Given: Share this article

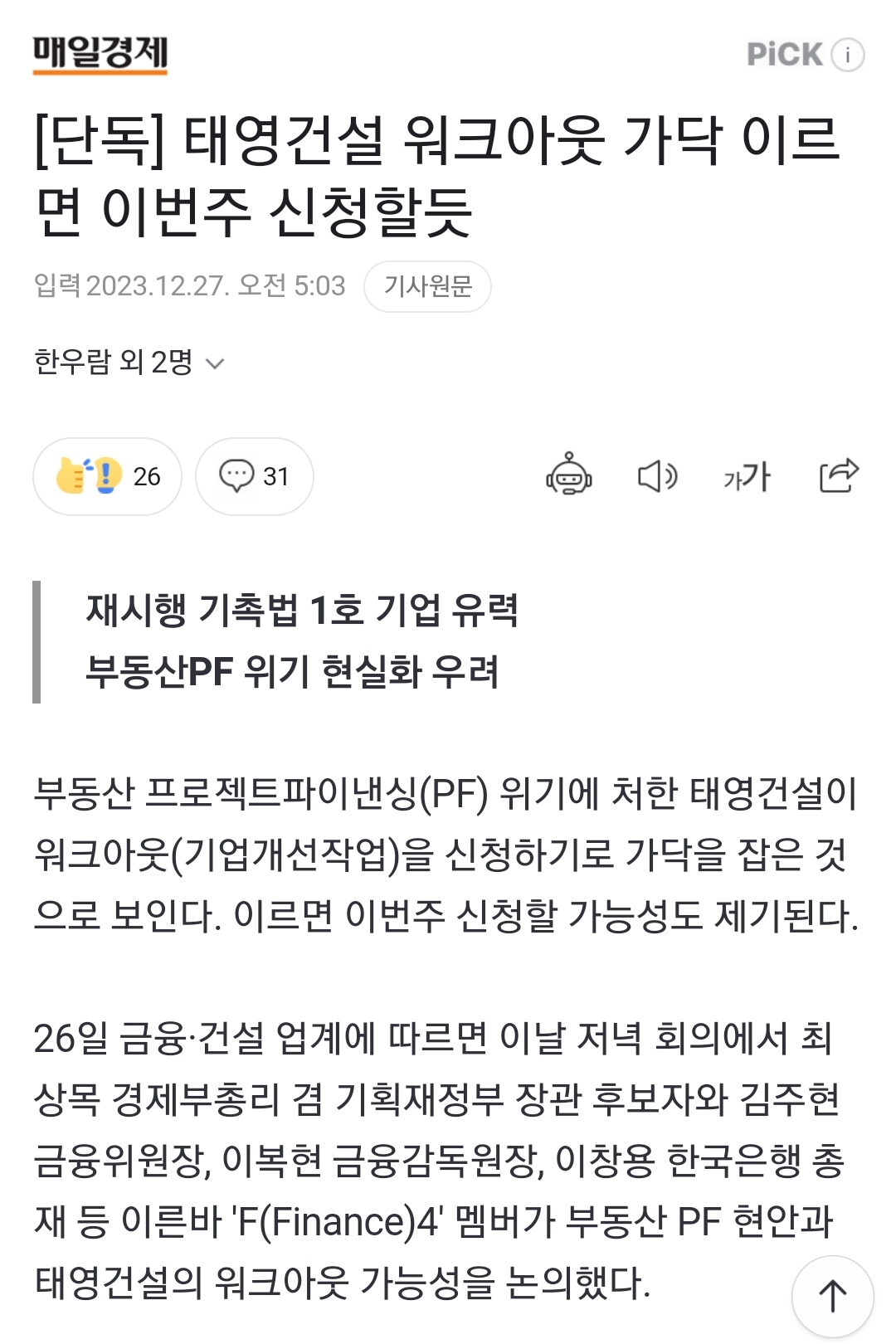Looking at the screenshot, I should [839, 475].
